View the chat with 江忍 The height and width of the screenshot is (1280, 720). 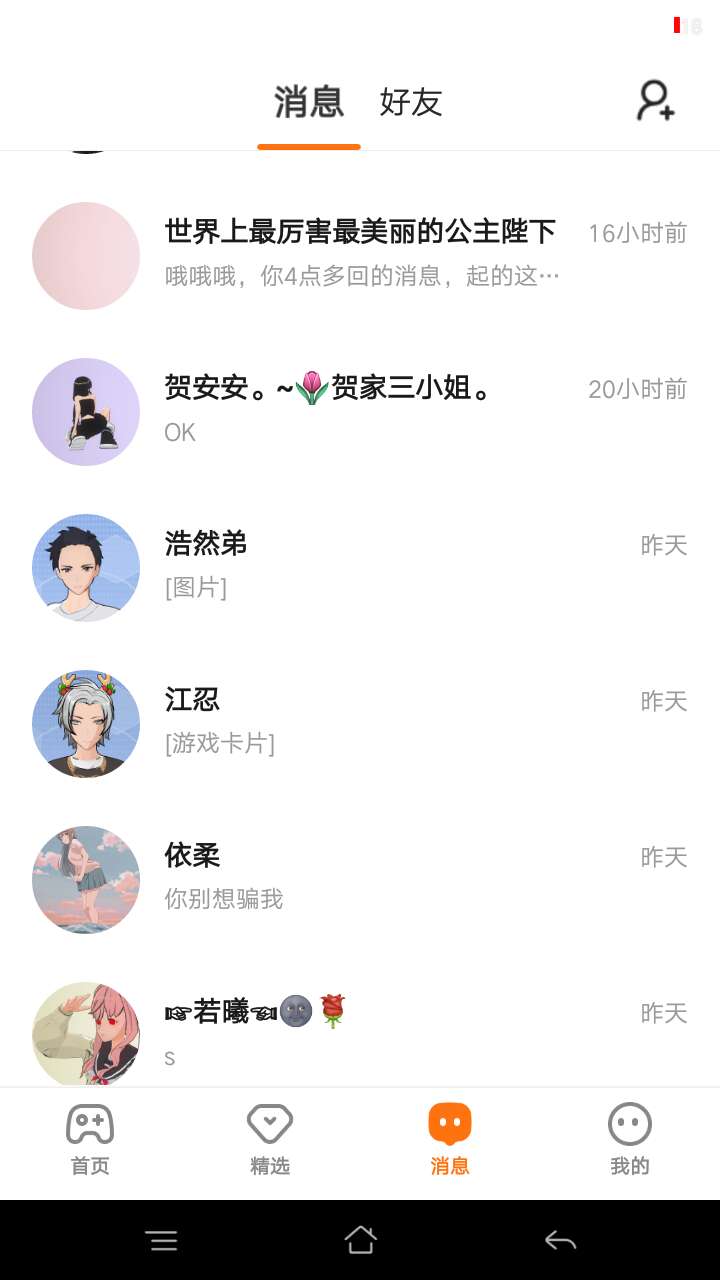(x=360, y=723)
